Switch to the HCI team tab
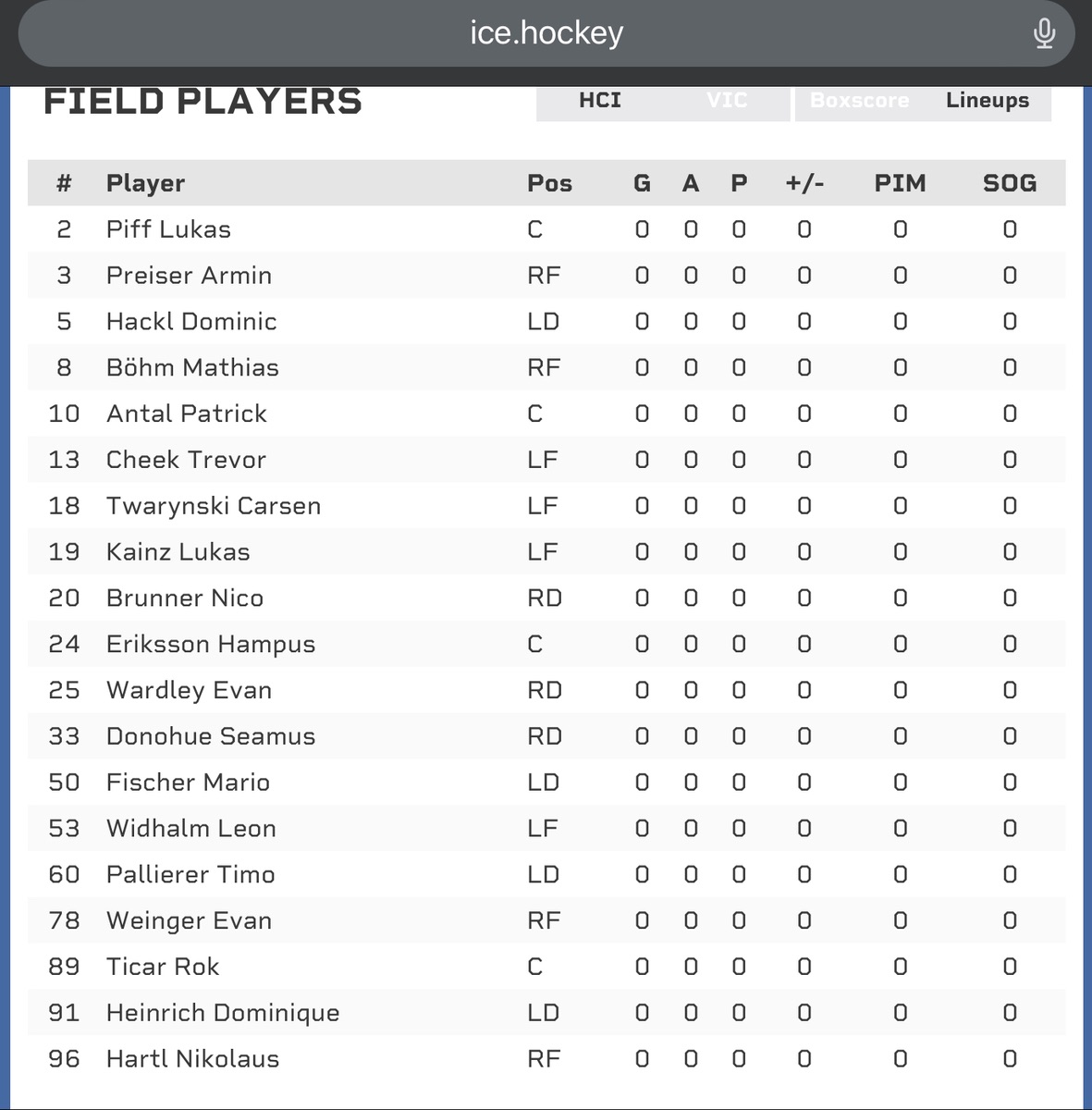The image size is (1092, 1110). pos(600,101)
